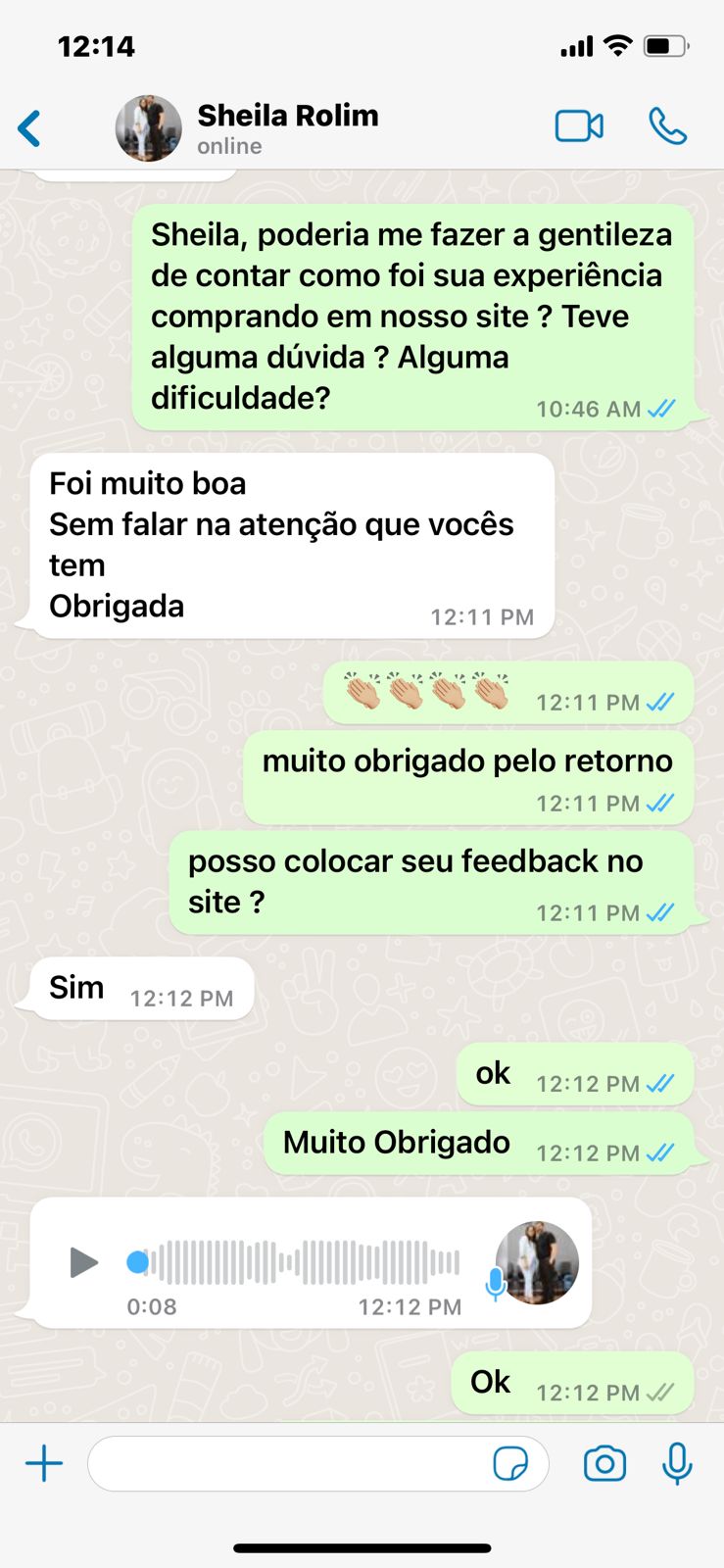The width and height of the screenshot is (724, 1568).
Task: Open the attachment plus menu
Action: 44,1464
